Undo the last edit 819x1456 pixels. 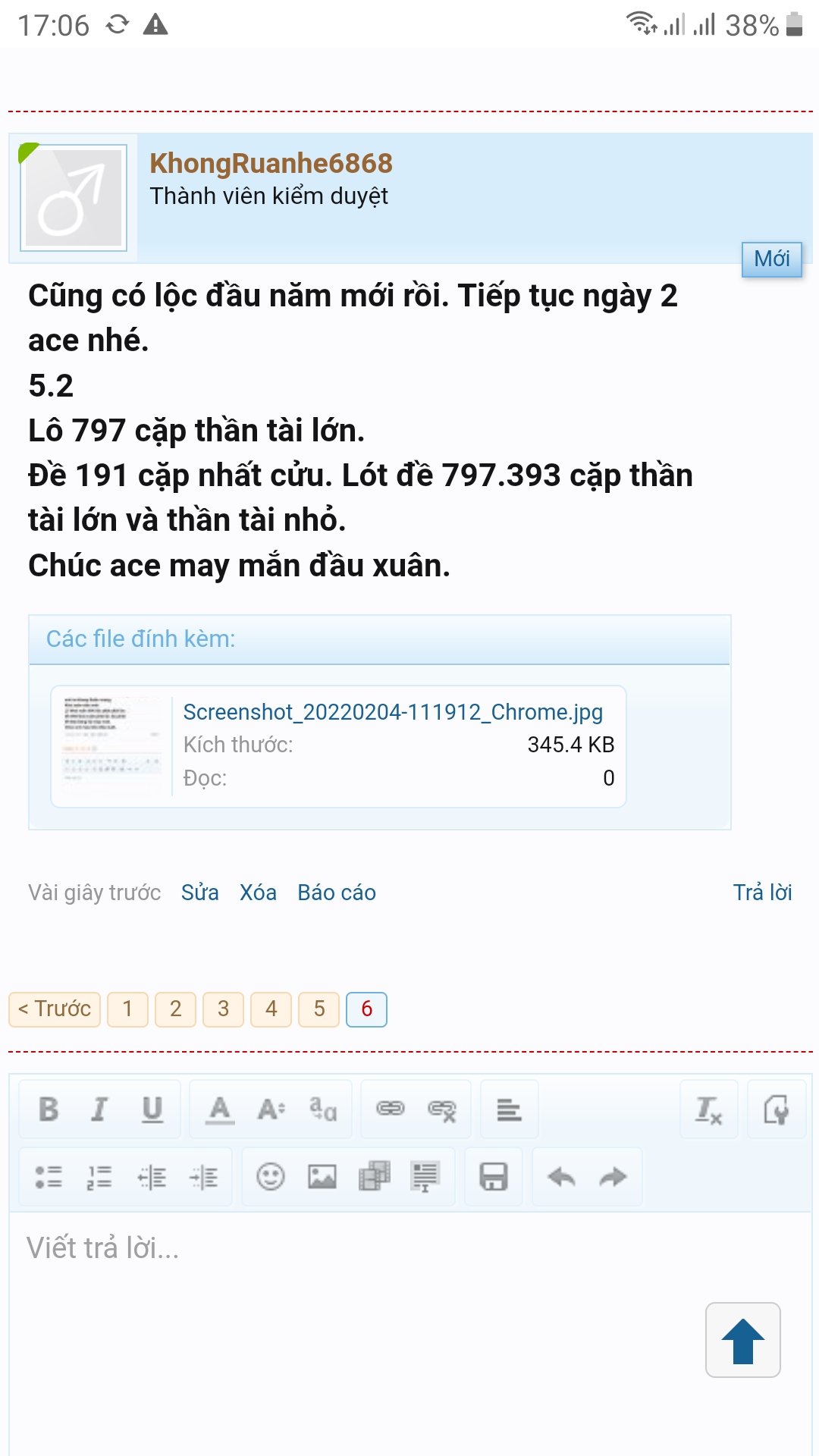[x=562, y=1177]
